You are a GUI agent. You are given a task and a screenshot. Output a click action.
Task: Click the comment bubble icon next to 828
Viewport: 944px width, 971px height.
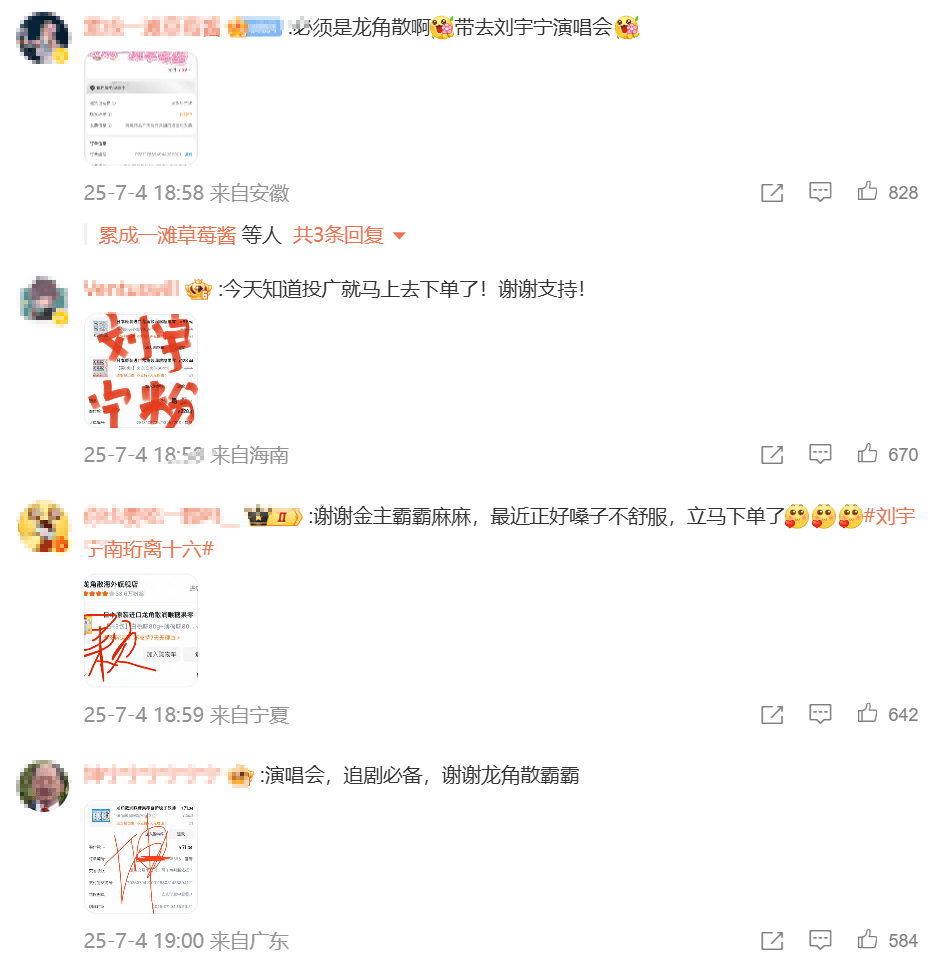point(820,193)
